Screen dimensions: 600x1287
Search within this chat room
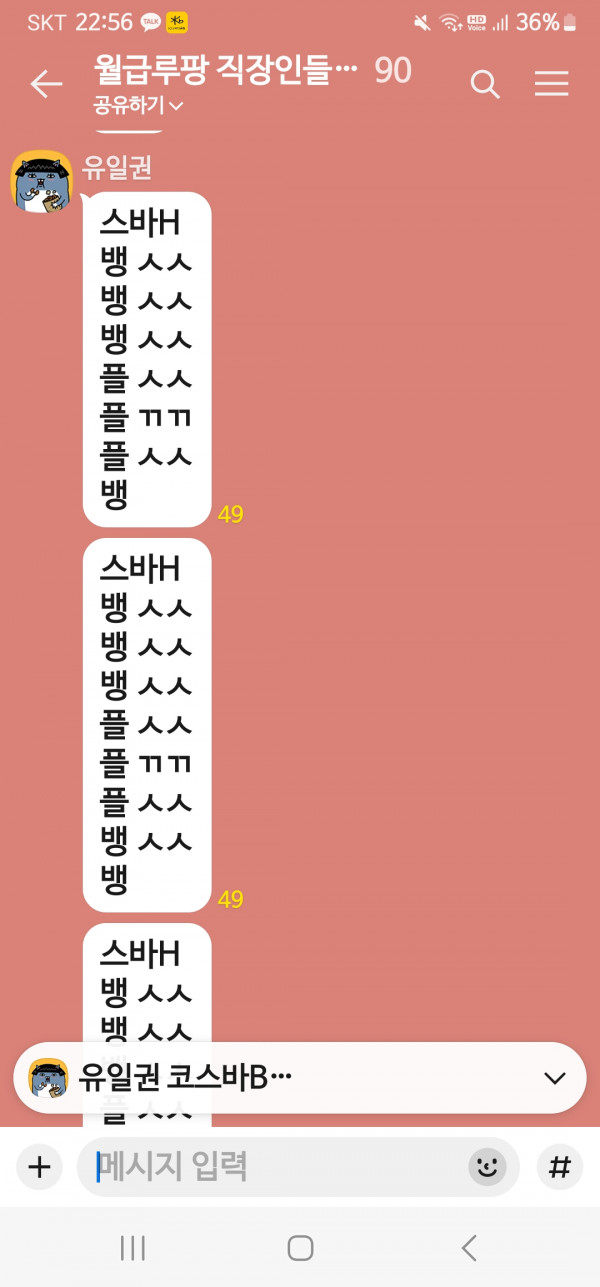tap(485, 84)
